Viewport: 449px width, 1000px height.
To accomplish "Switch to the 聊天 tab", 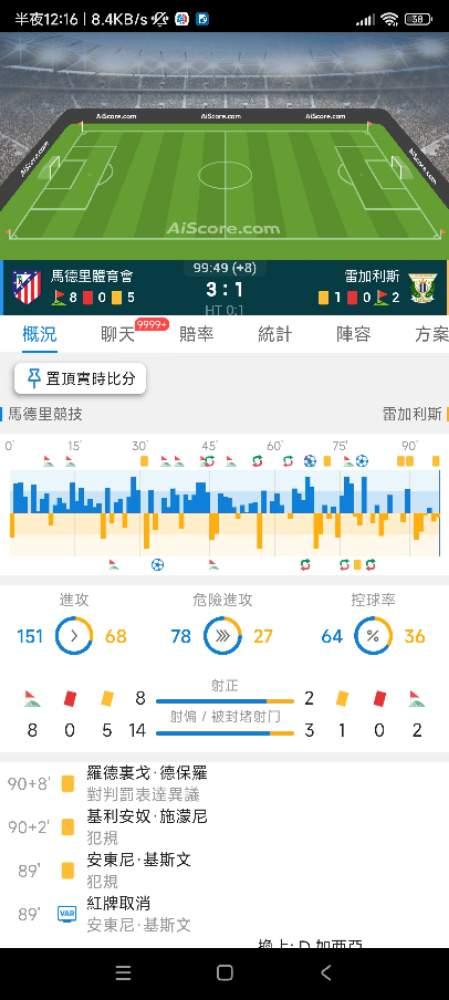I will [118, 334].
